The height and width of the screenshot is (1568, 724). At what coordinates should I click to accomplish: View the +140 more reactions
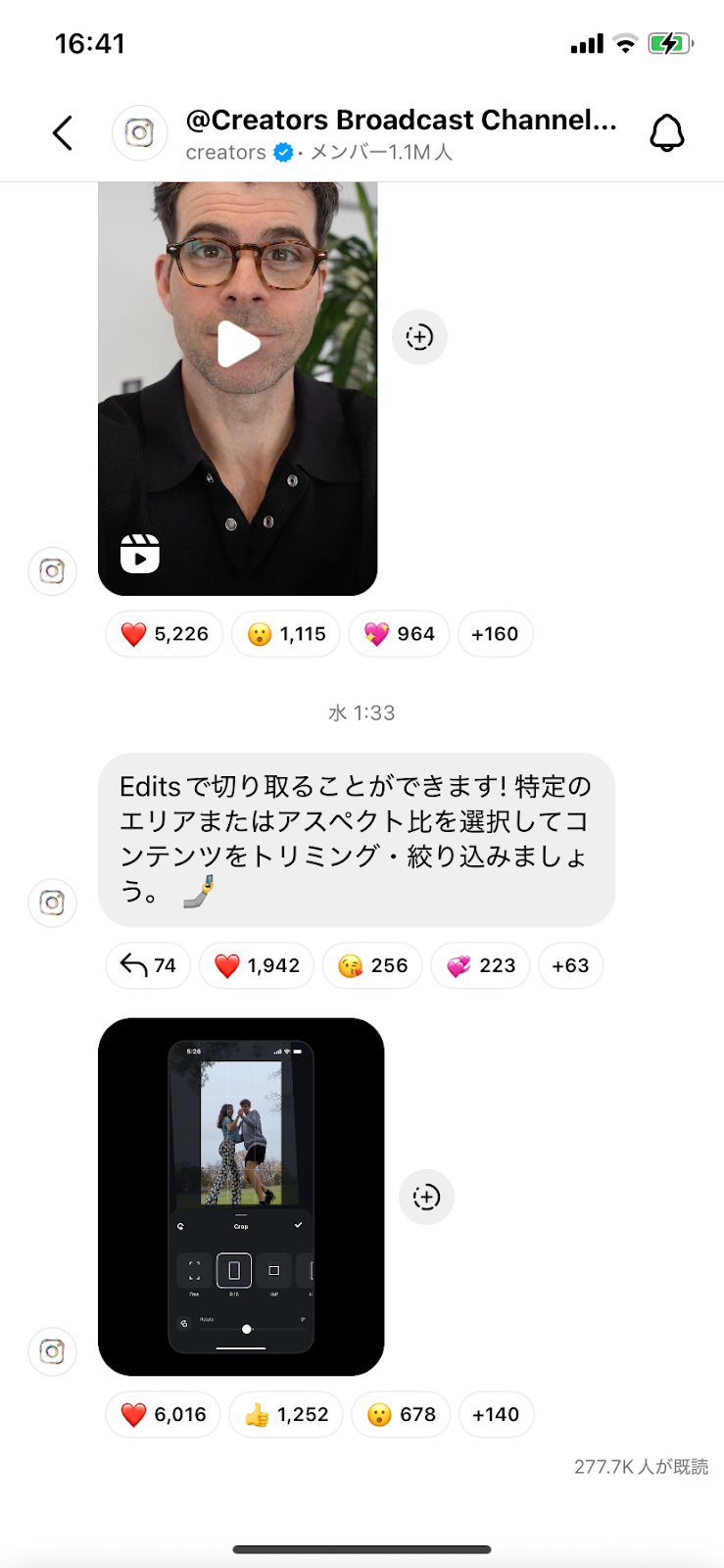pos(496,1414)
